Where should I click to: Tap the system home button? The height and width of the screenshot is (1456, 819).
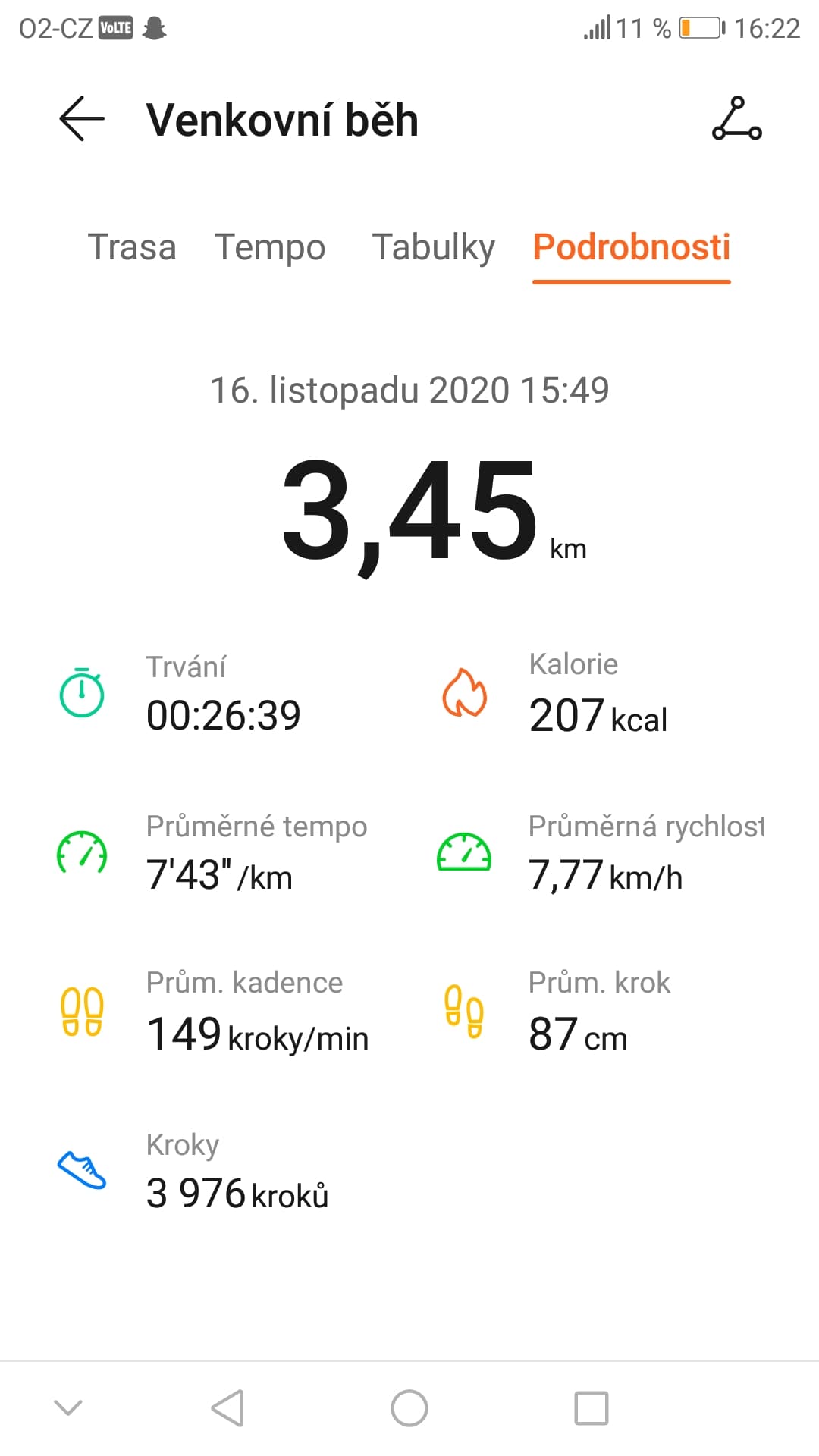tap(409, 1408)
